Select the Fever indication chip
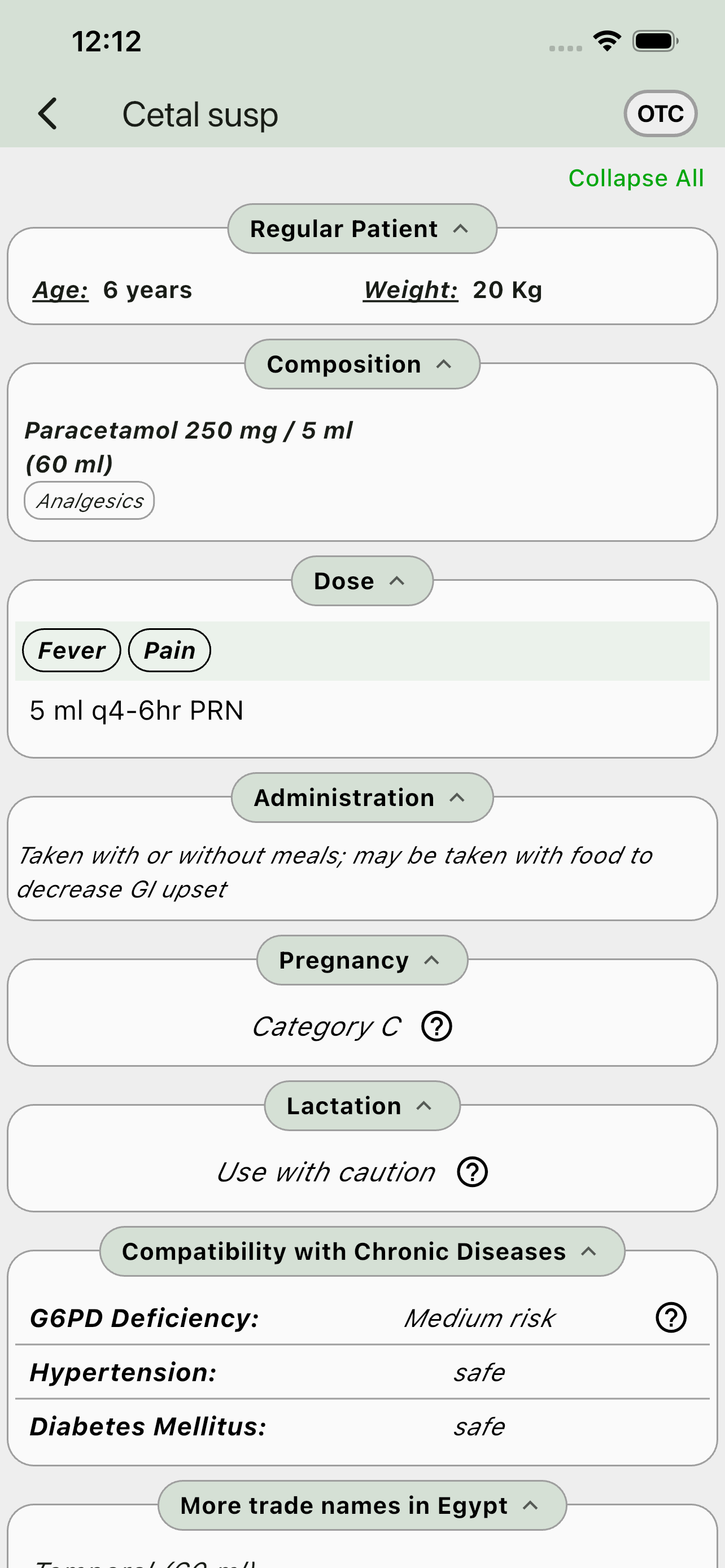This screenshot has height=1568, width=725. tap(71, 651)
